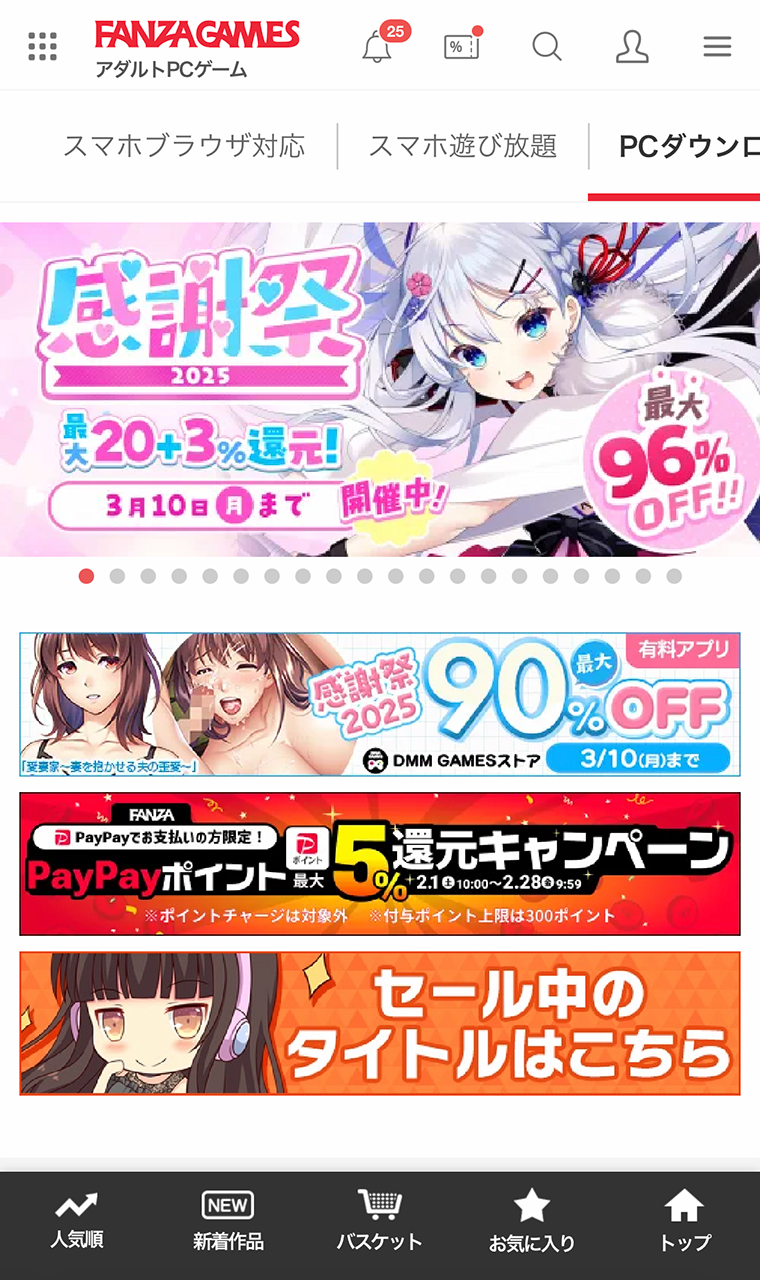Open the coupon ticket icon

coord(461,46)
